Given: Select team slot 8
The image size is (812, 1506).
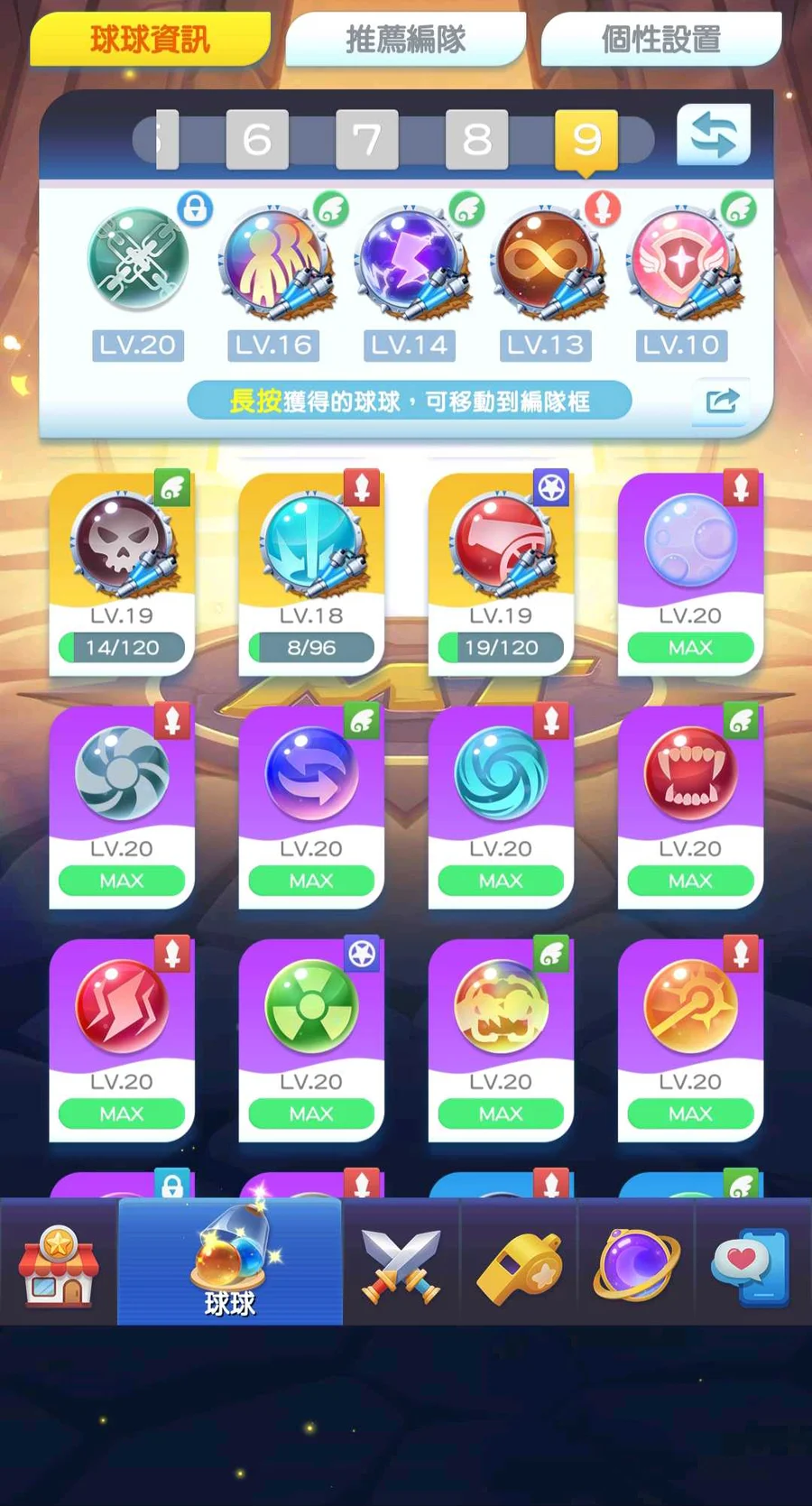Looking at the screenshot, I should 476,140.
